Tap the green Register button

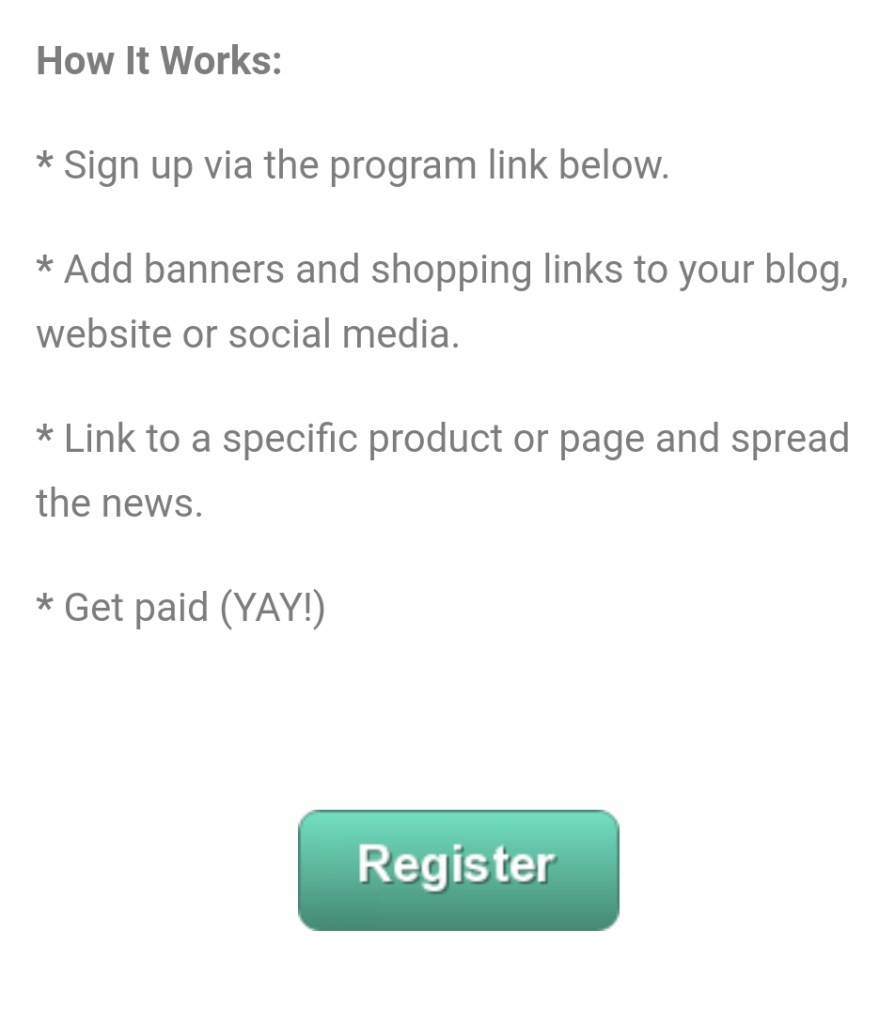(x=458, y=869)
